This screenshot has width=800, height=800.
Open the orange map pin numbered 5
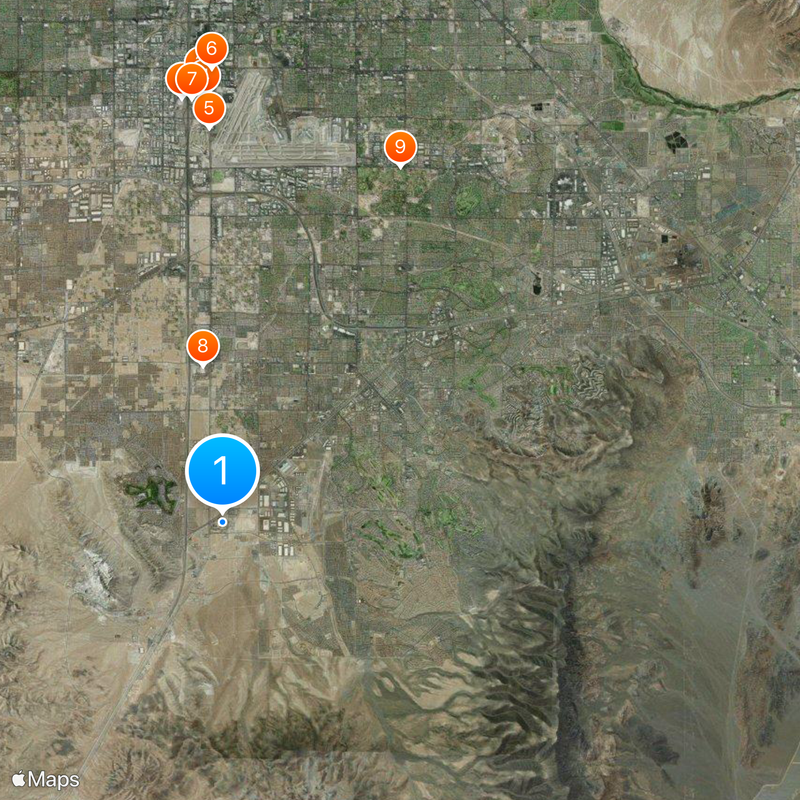tap(209, 108)
